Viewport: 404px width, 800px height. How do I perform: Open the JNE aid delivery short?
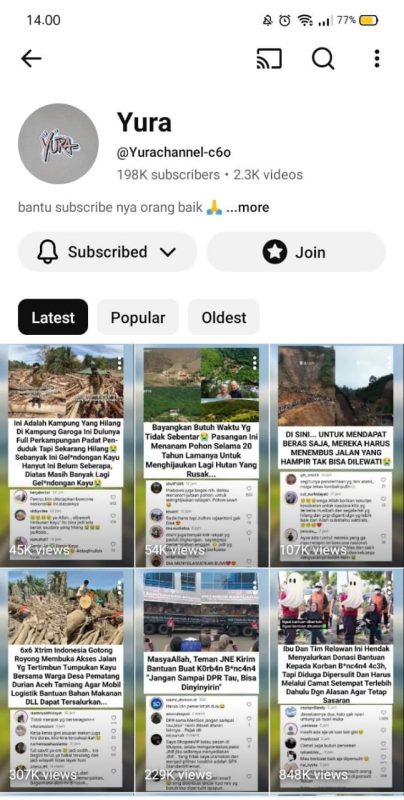pos(202,681)
